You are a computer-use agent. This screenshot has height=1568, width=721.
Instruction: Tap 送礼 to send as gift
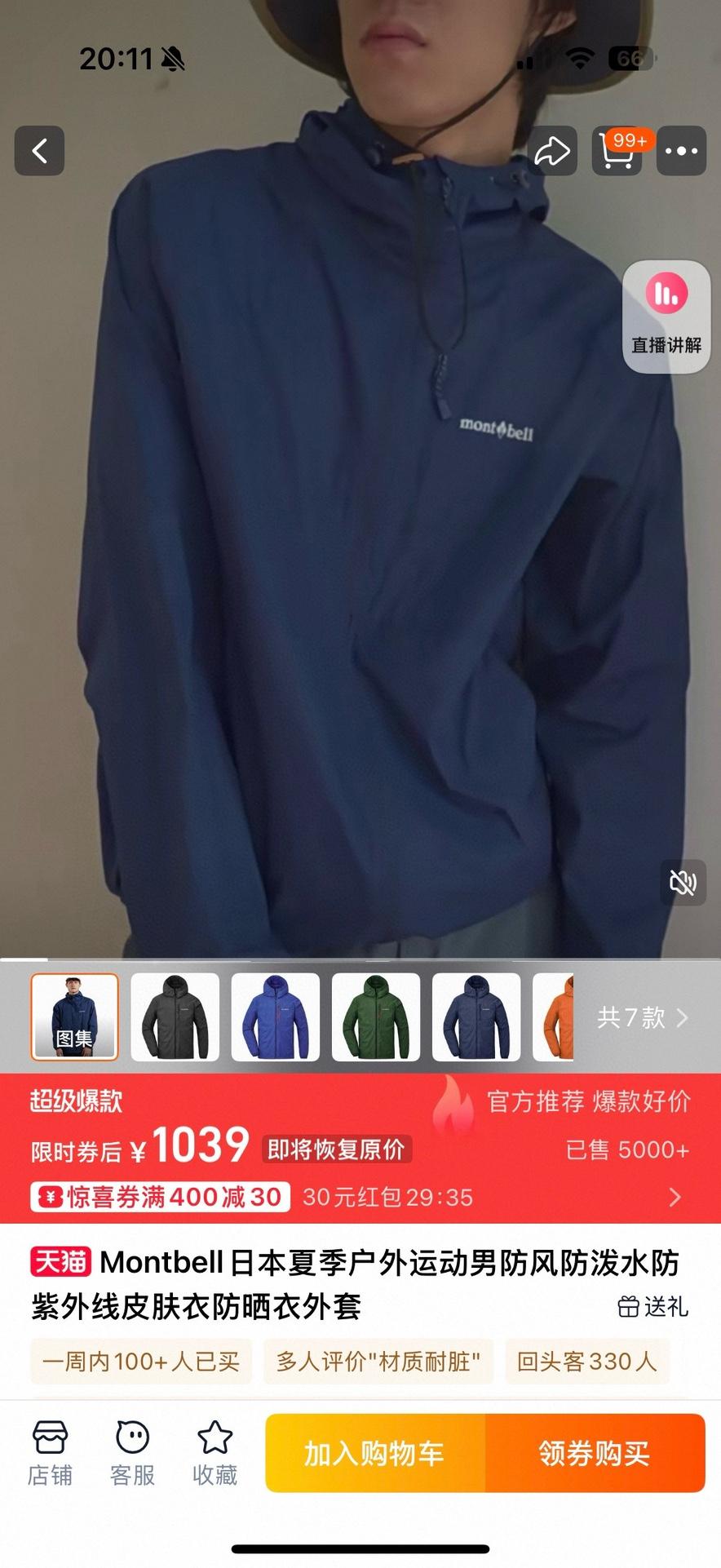(x=653, y=1306)
